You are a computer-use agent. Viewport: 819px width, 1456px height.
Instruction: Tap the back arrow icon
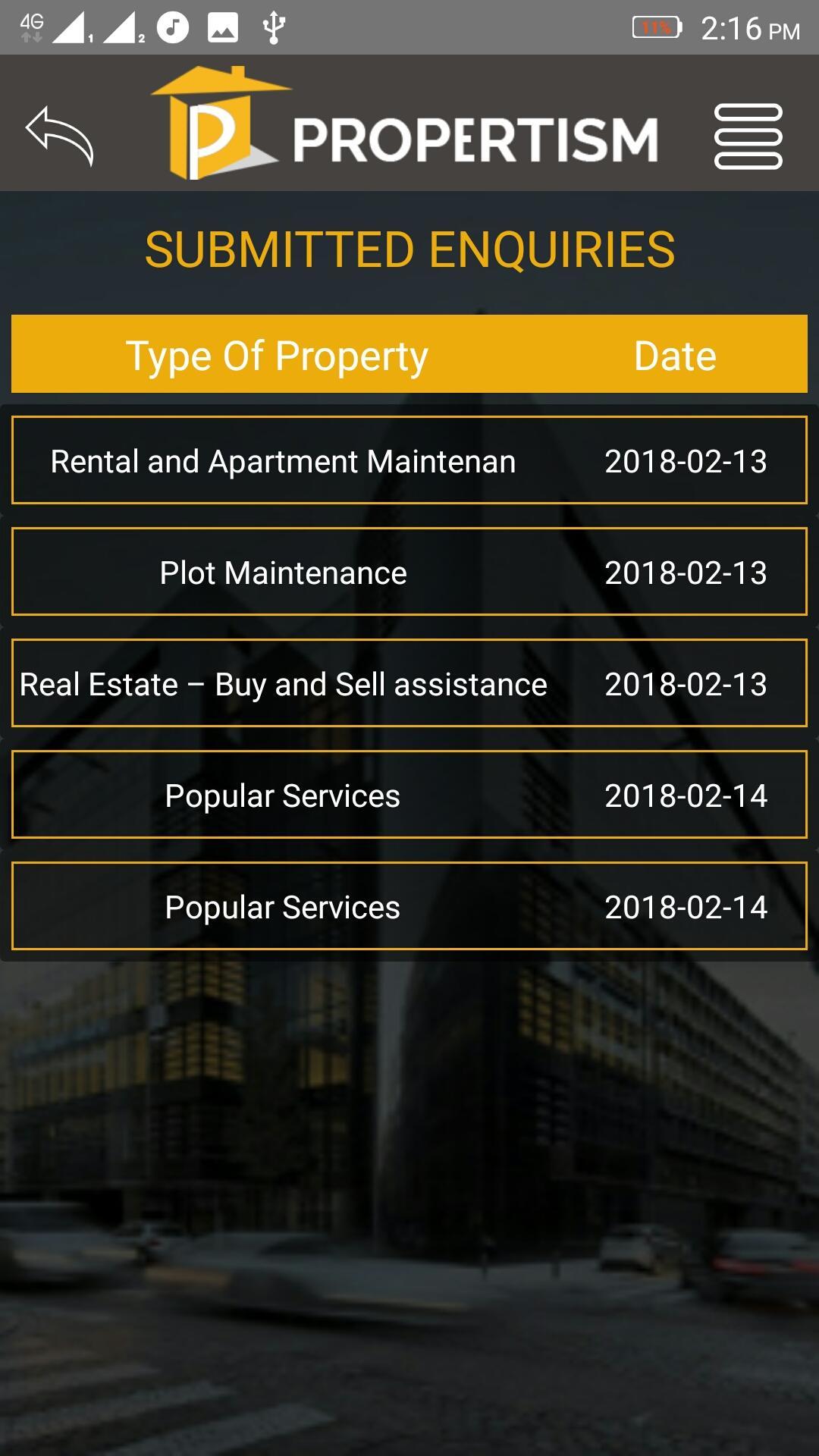pyautogui.click(x=61, y=136)
